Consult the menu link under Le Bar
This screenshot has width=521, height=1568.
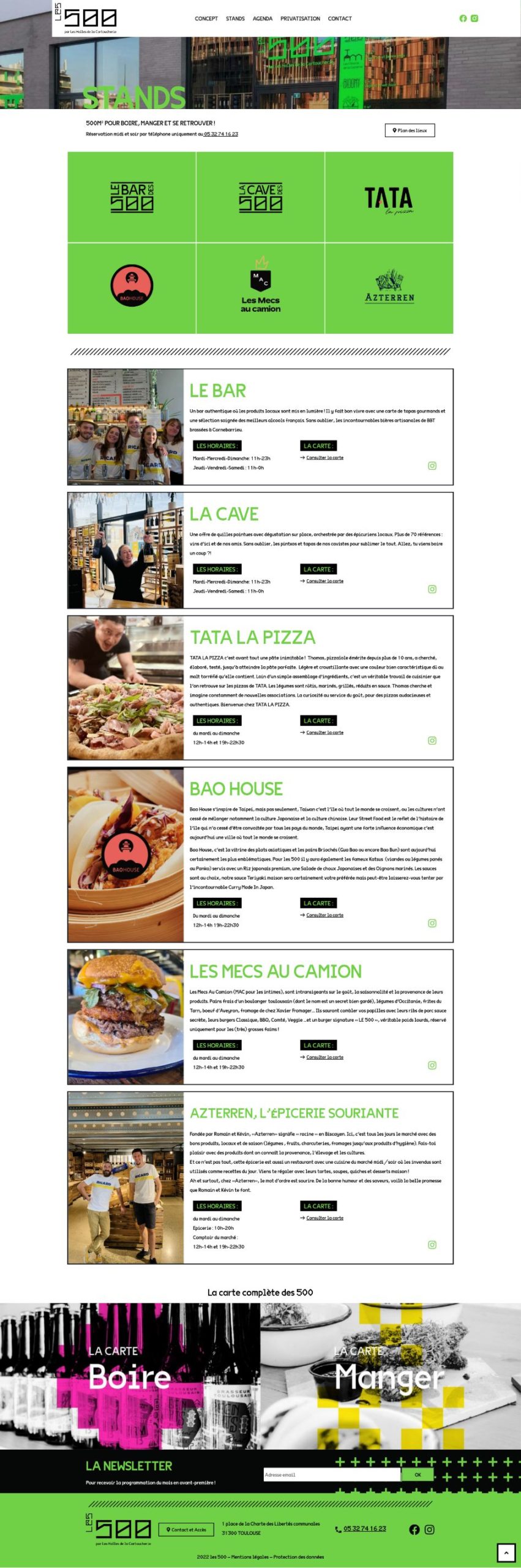[324, 458]
